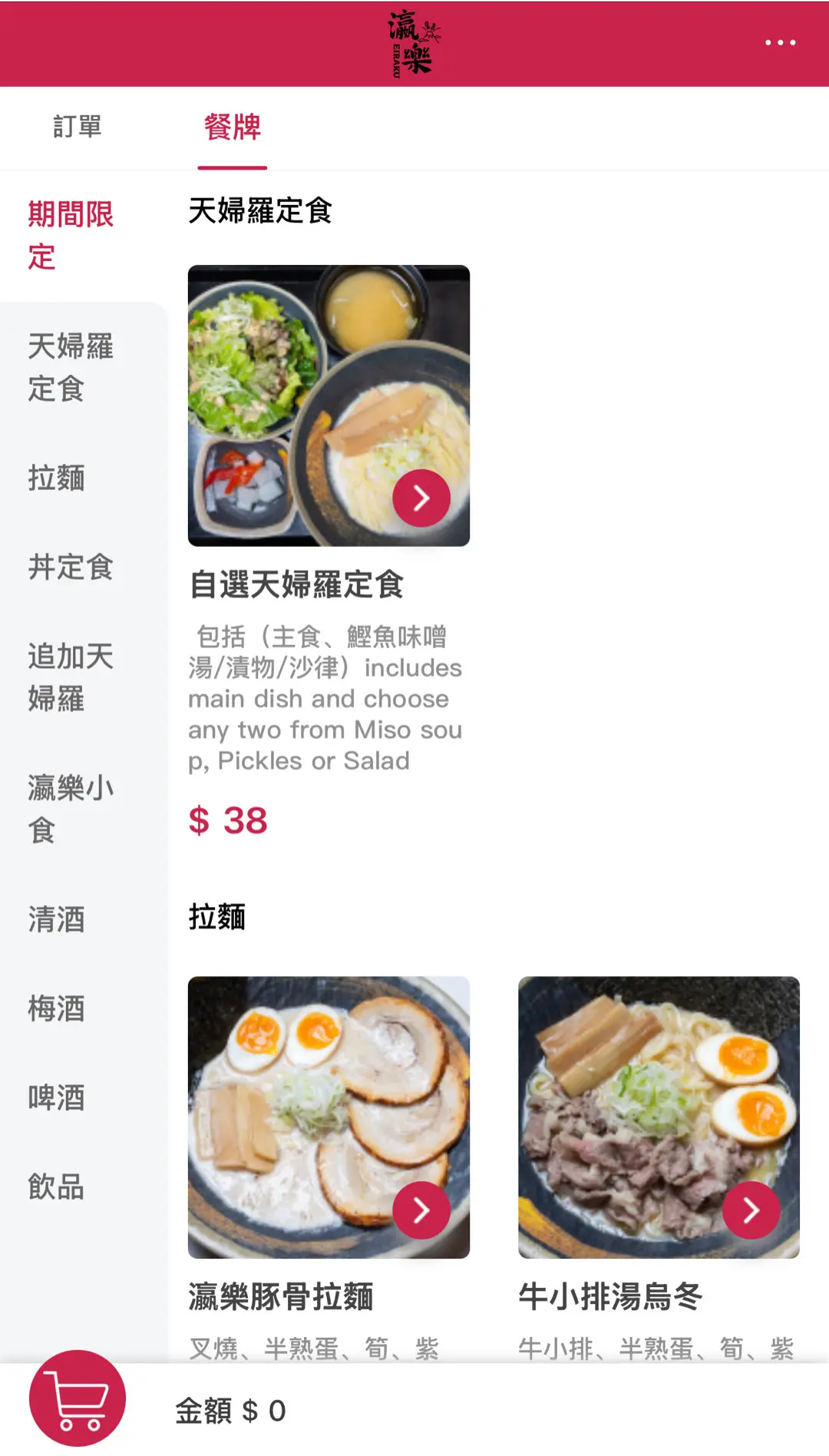This screenshot has width=829, height=1456.
Task: Open the shopping cart
Action: (x=78, y=1398)
